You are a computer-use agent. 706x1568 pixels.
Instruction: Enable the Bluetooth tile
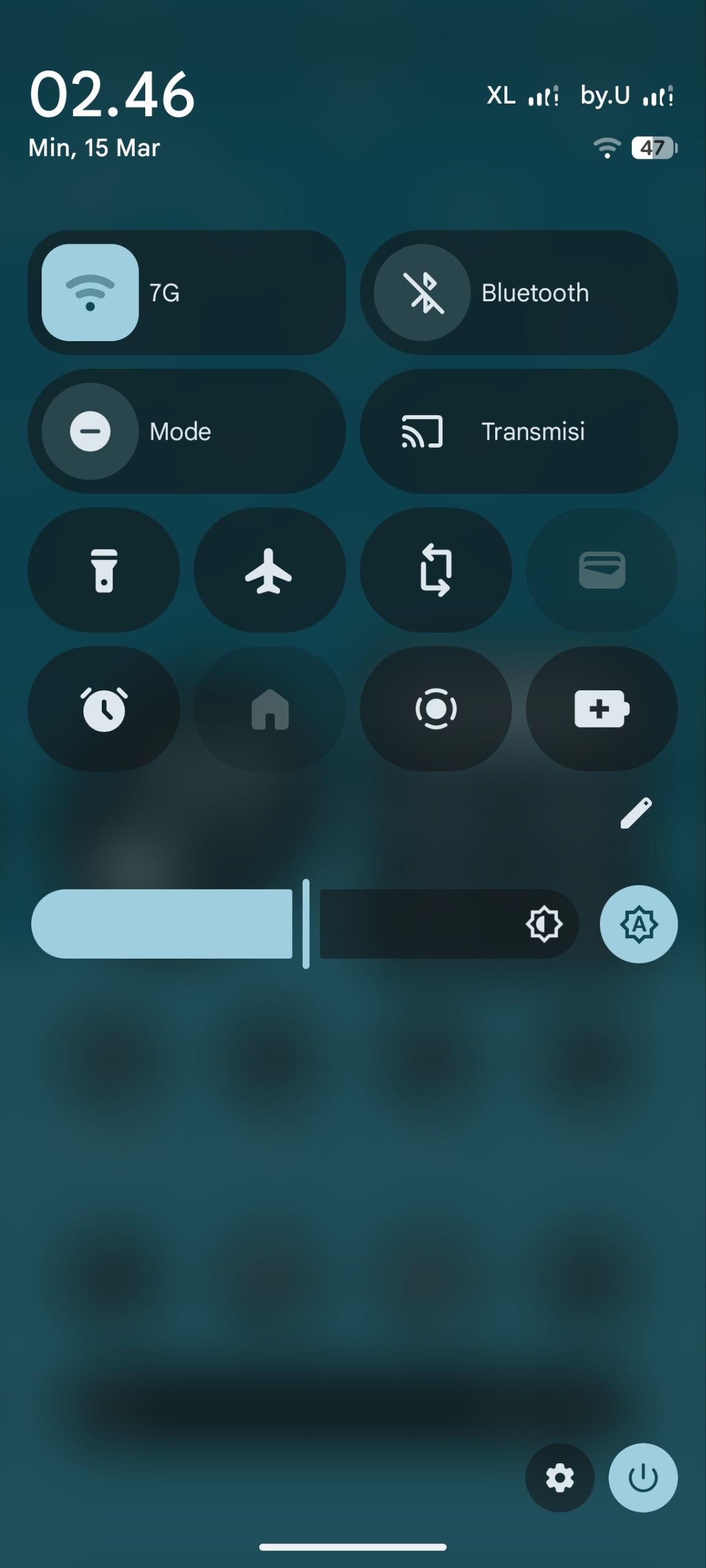point(422,292)
